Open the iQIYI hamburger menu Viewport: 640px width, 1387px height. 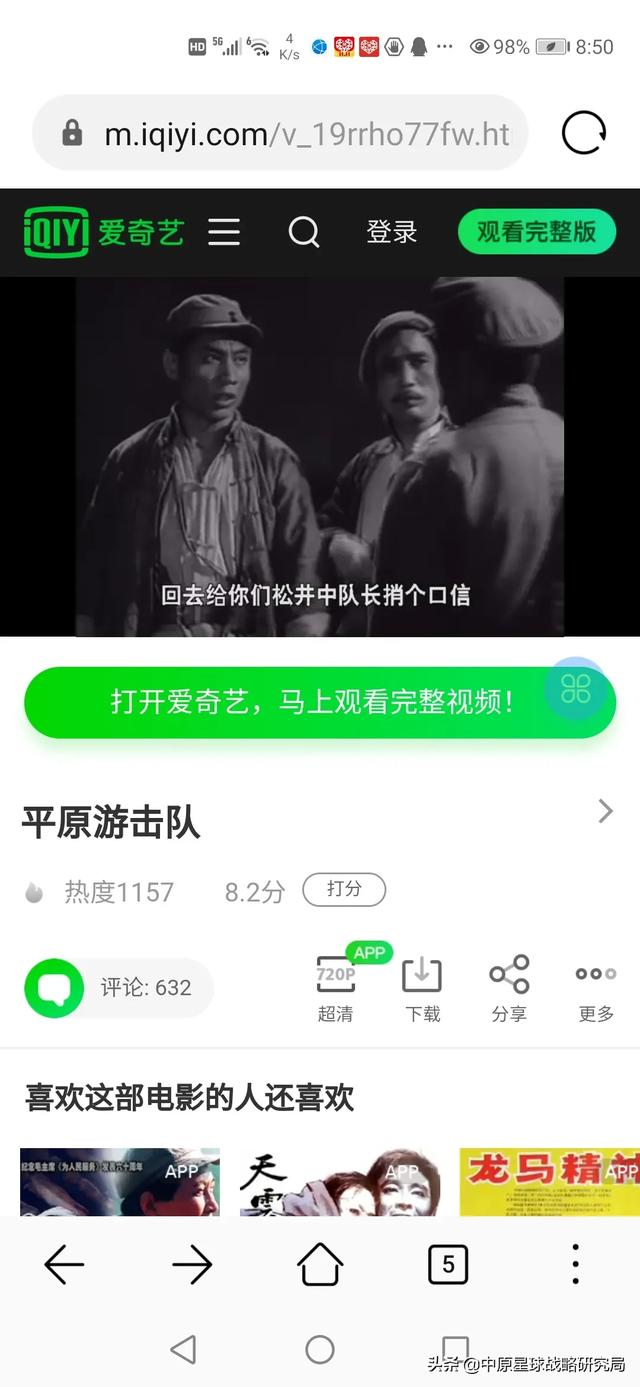pos(224,233)
